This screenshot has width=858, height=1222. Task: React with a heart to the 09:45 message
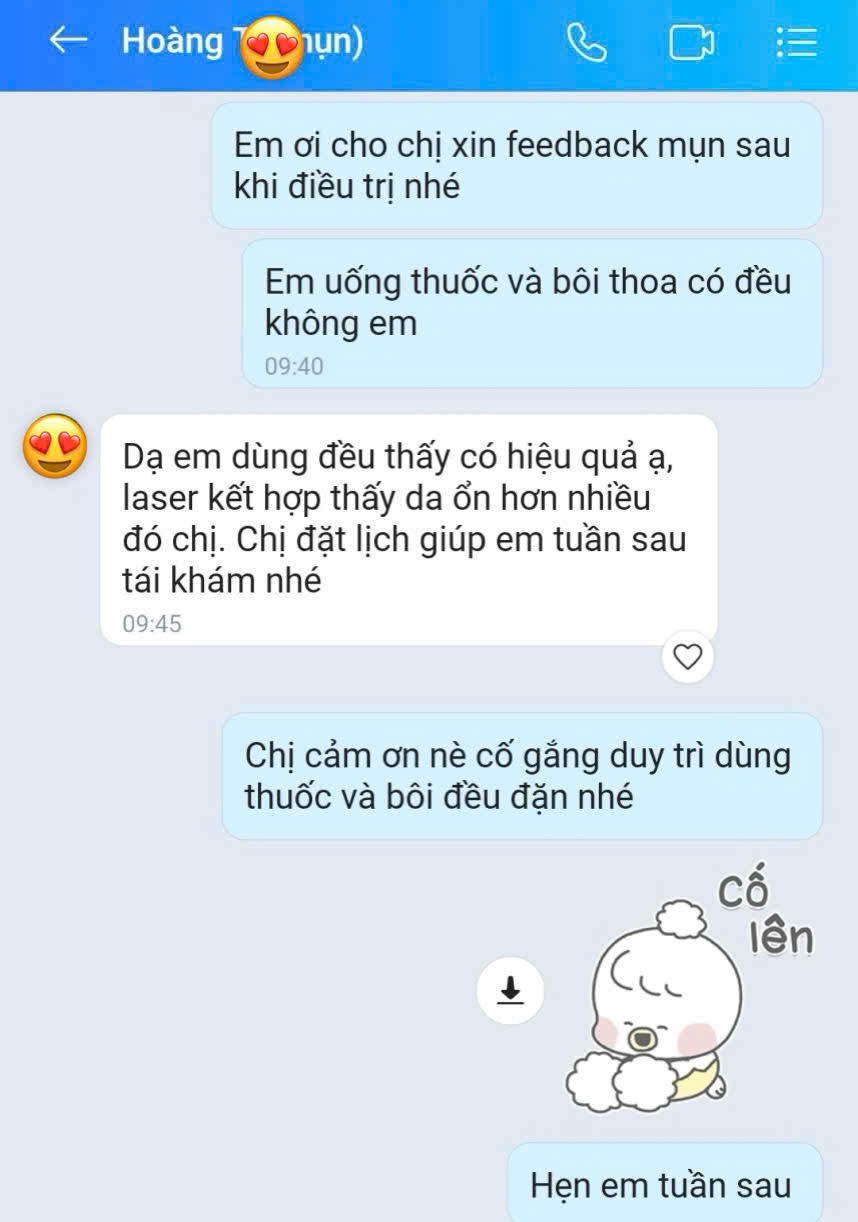[x=687, y=657]
